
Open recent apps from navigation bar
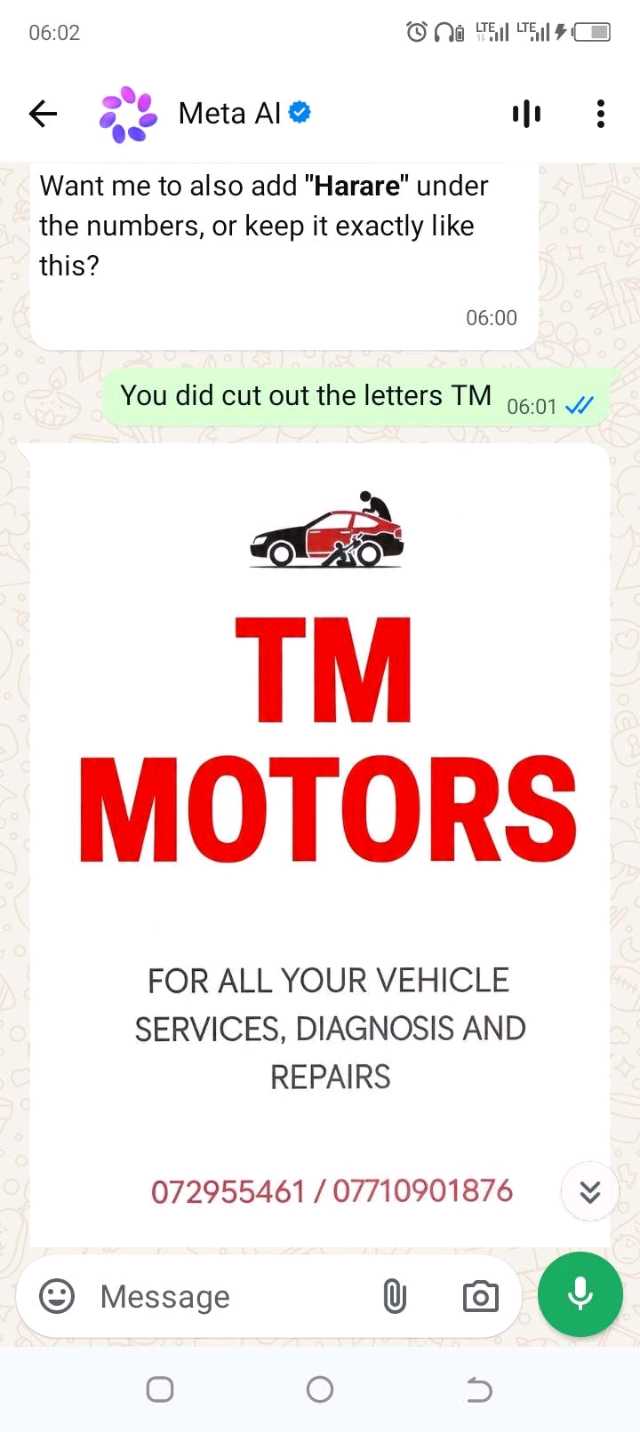[x=160, y=1389]
